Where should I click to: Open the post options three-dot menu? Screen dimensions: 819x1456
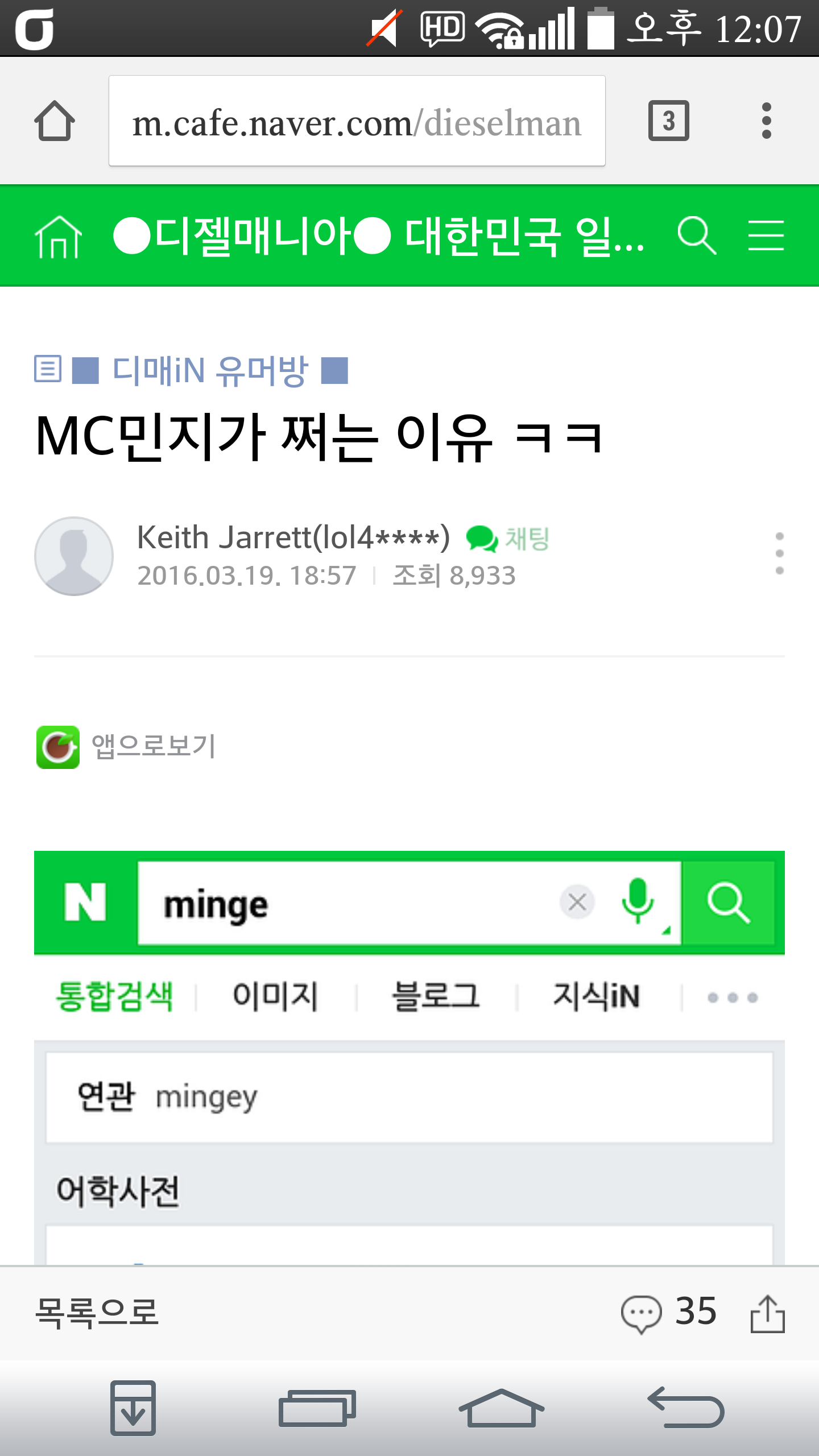pyautogui.click(x=779, y=553)
